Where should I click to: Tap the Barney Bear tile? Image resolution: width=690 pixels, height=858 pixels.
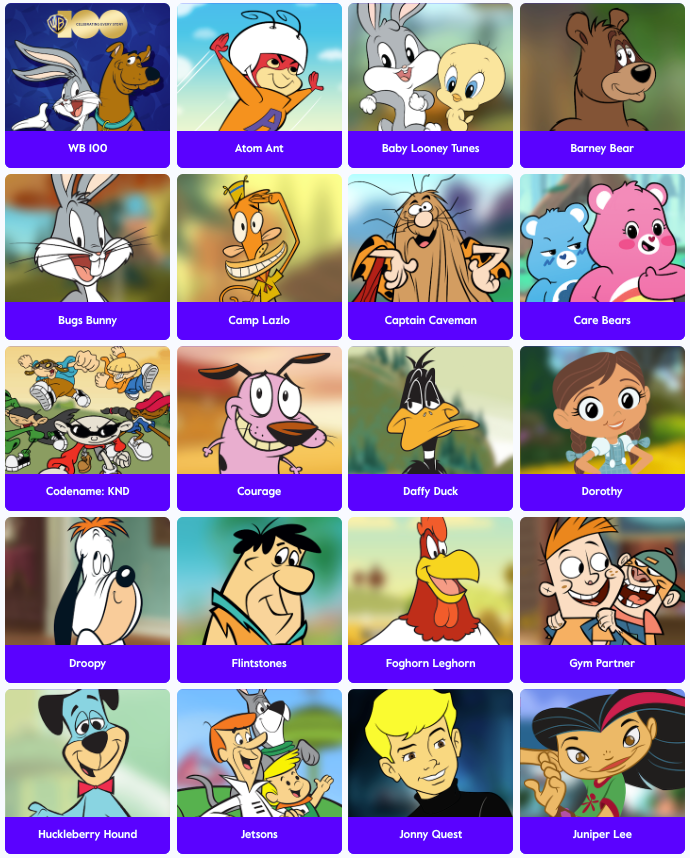click(602, 85)
